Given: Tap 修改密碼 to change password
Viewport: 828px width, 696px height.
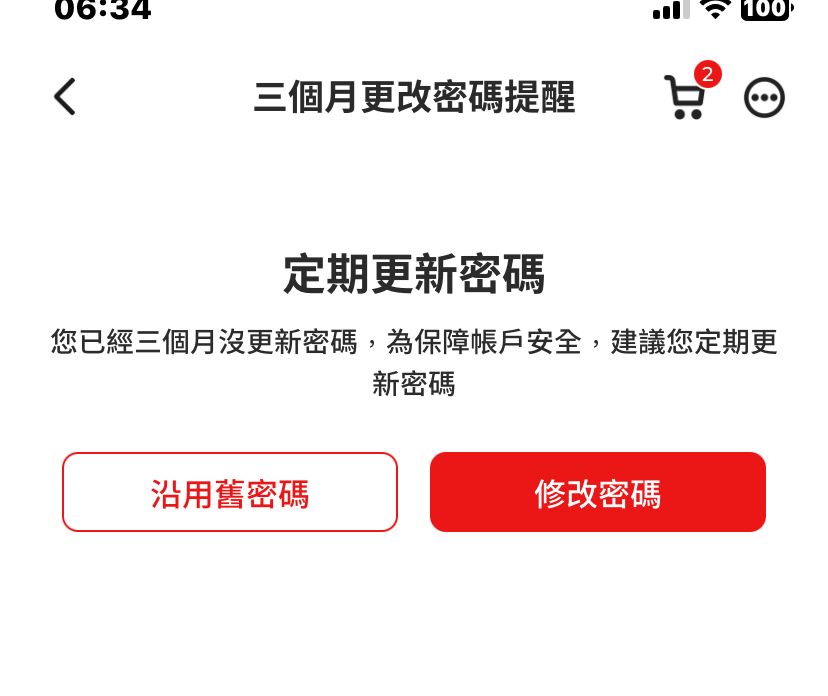Looking at the screenshot, I should click(x=597, y=492).
